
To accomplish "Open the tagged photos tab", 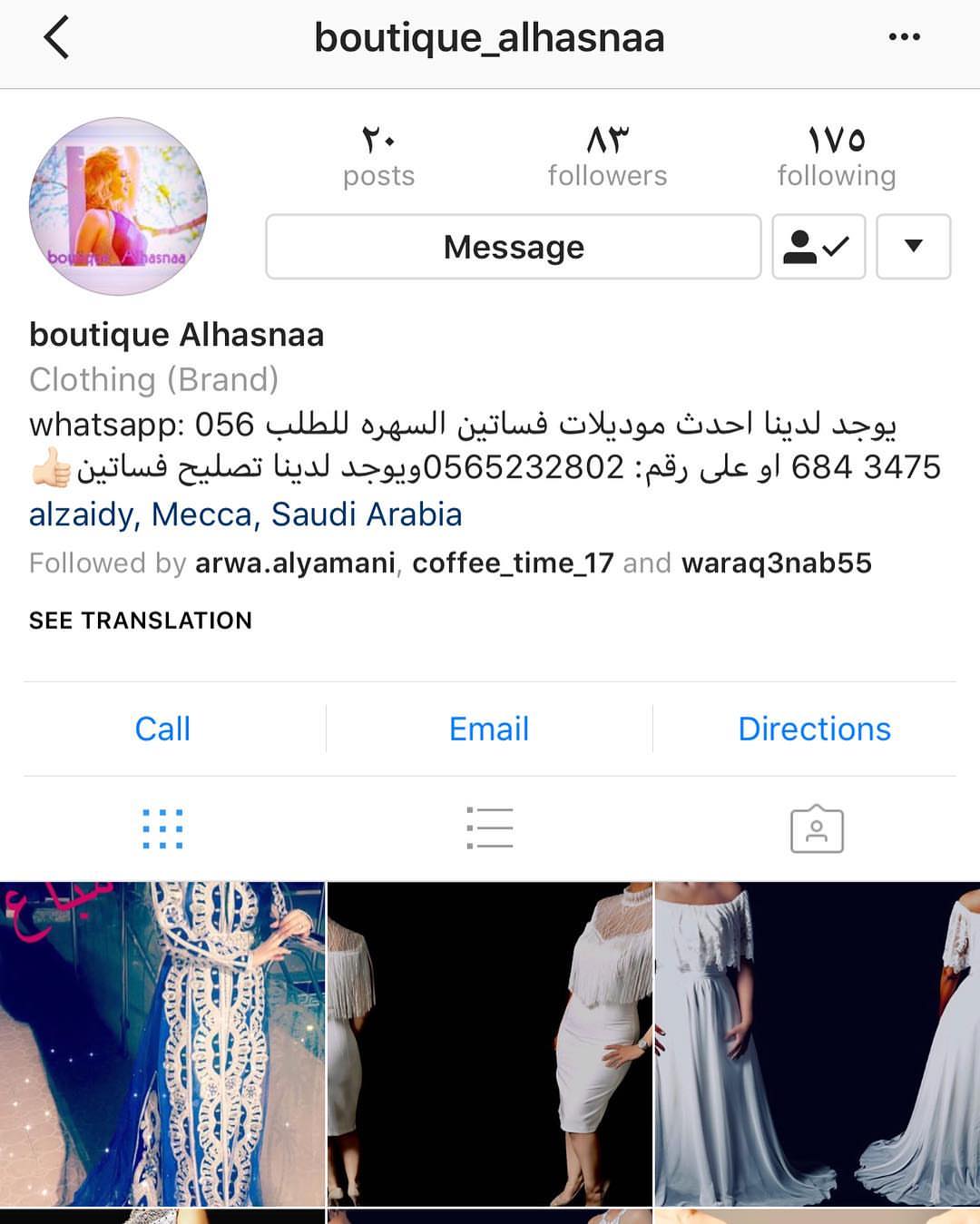I will (817, 828).
